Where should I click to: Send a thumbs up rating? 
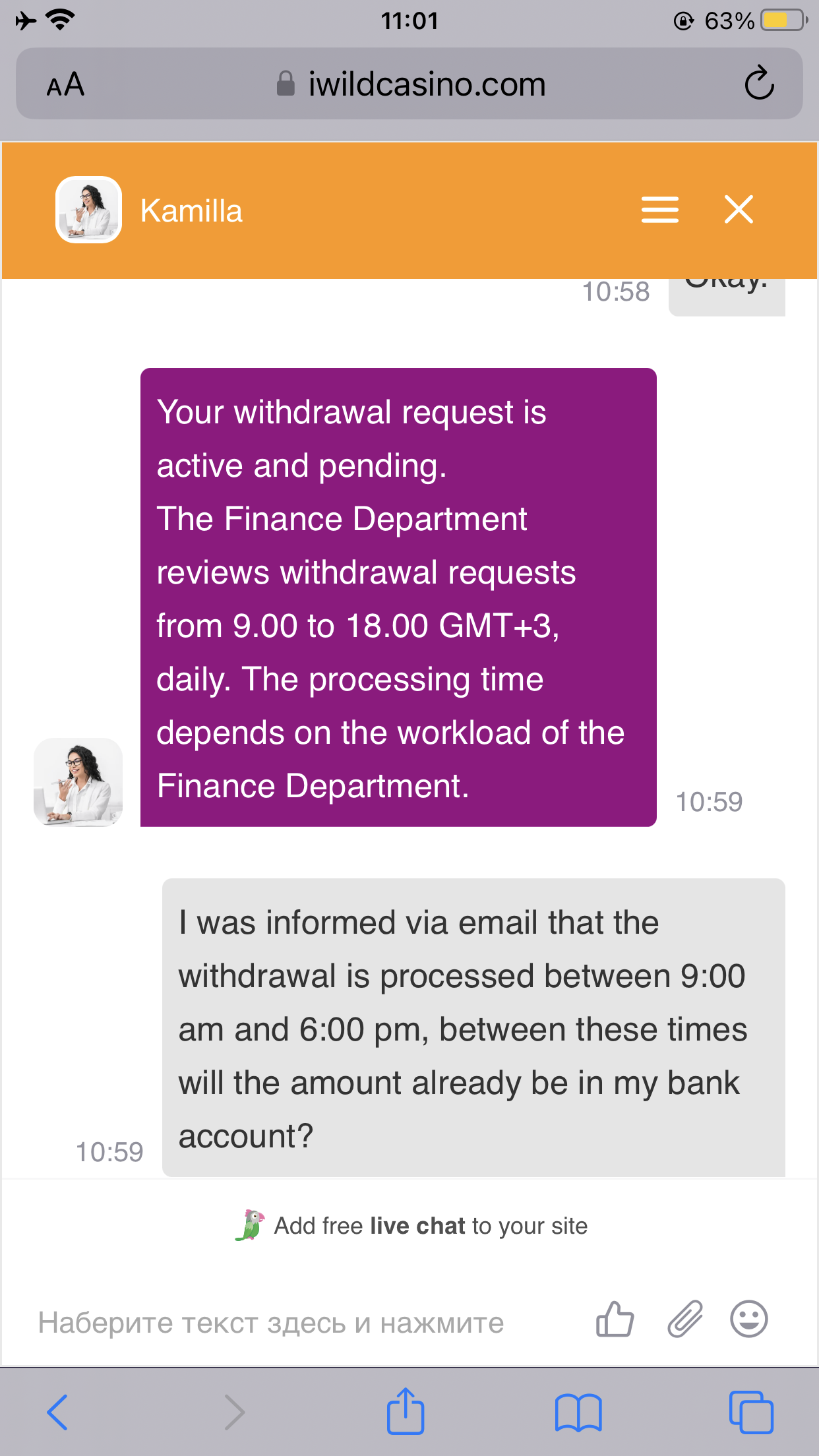[x=615, y=1319]
